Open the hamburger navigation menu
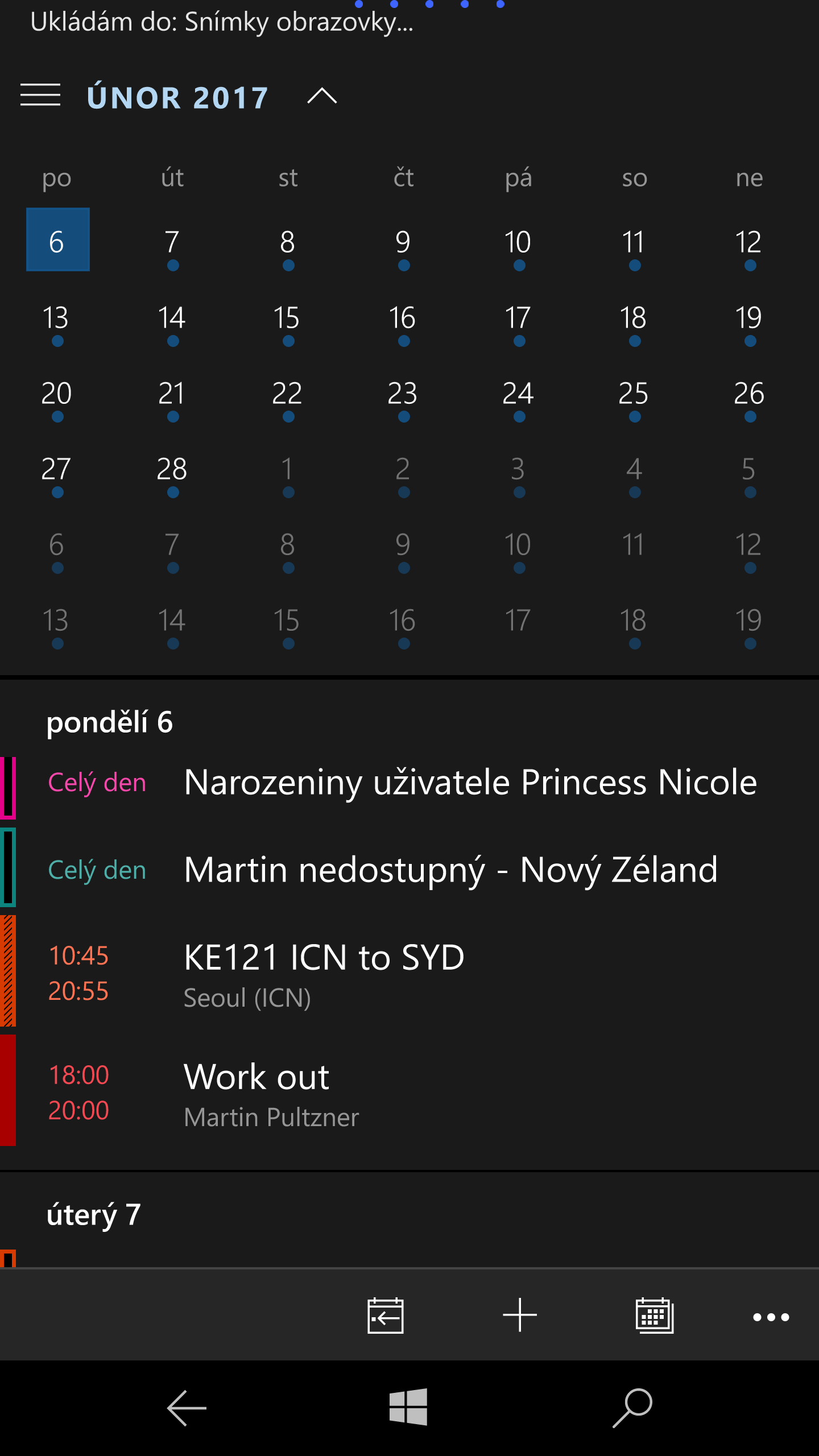 pos(40,96)
